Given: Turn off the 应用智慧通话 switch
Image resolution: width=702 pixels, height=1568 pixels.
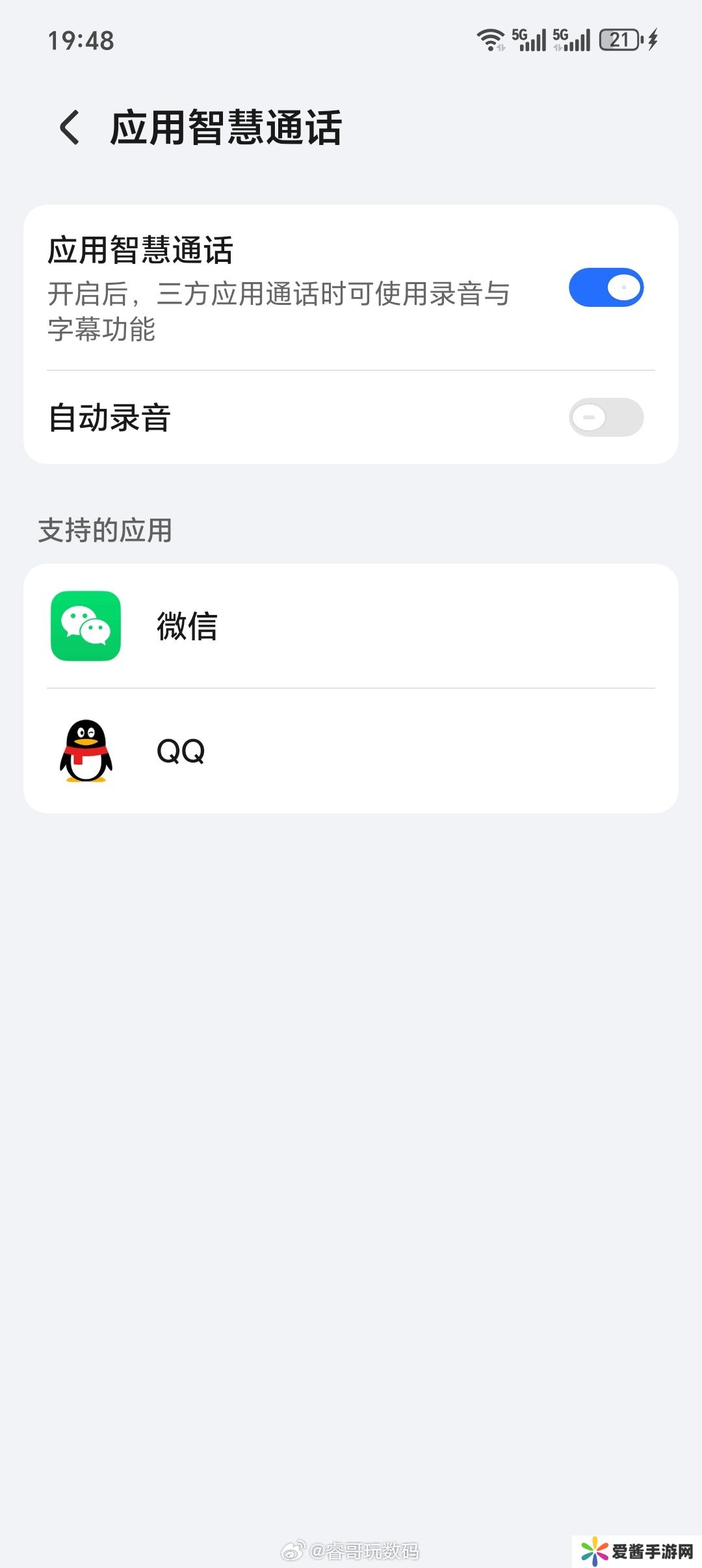Looking at the screenshot, I should point(606,287).
